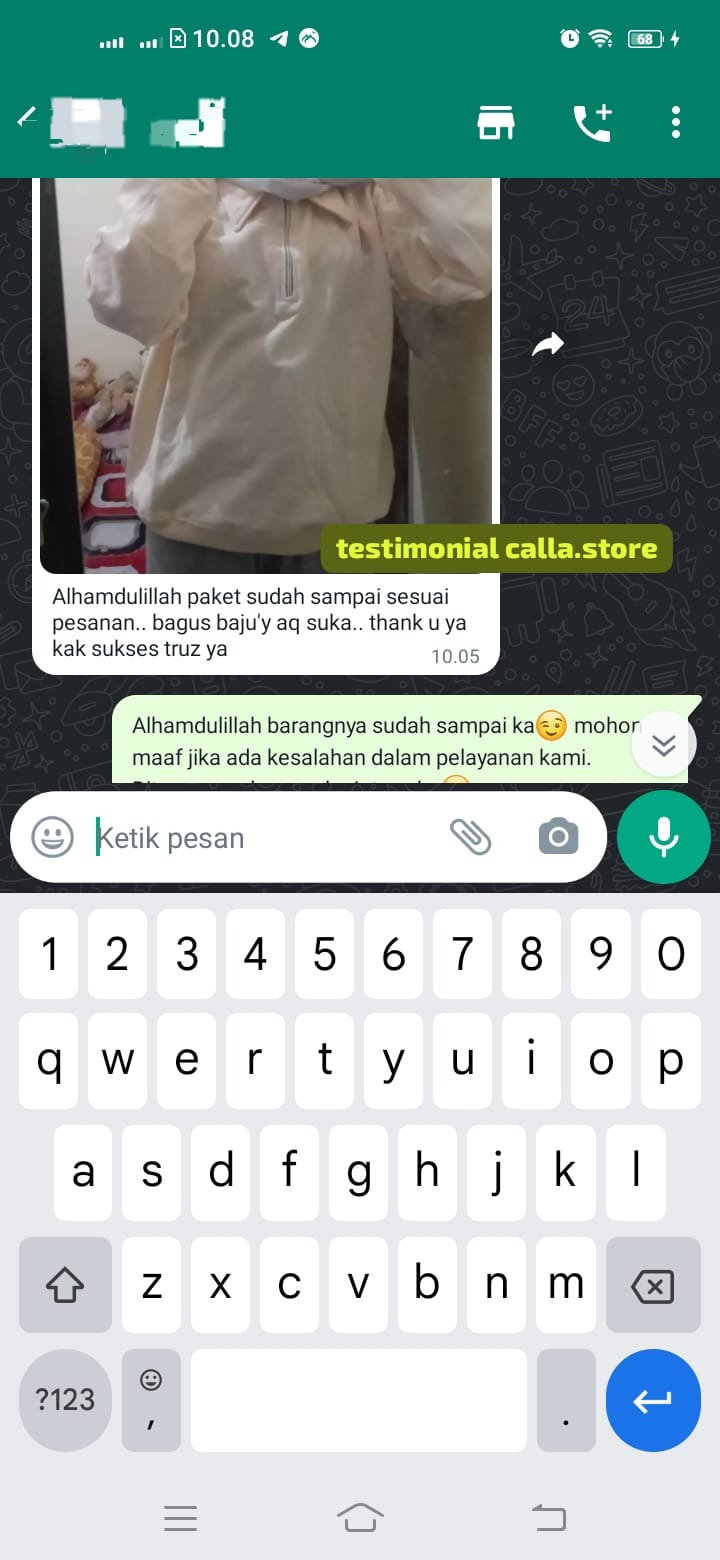Open the business catalog storefront icon
Image resolution: width=720 pixels, height=1560 pixels.
495,122
